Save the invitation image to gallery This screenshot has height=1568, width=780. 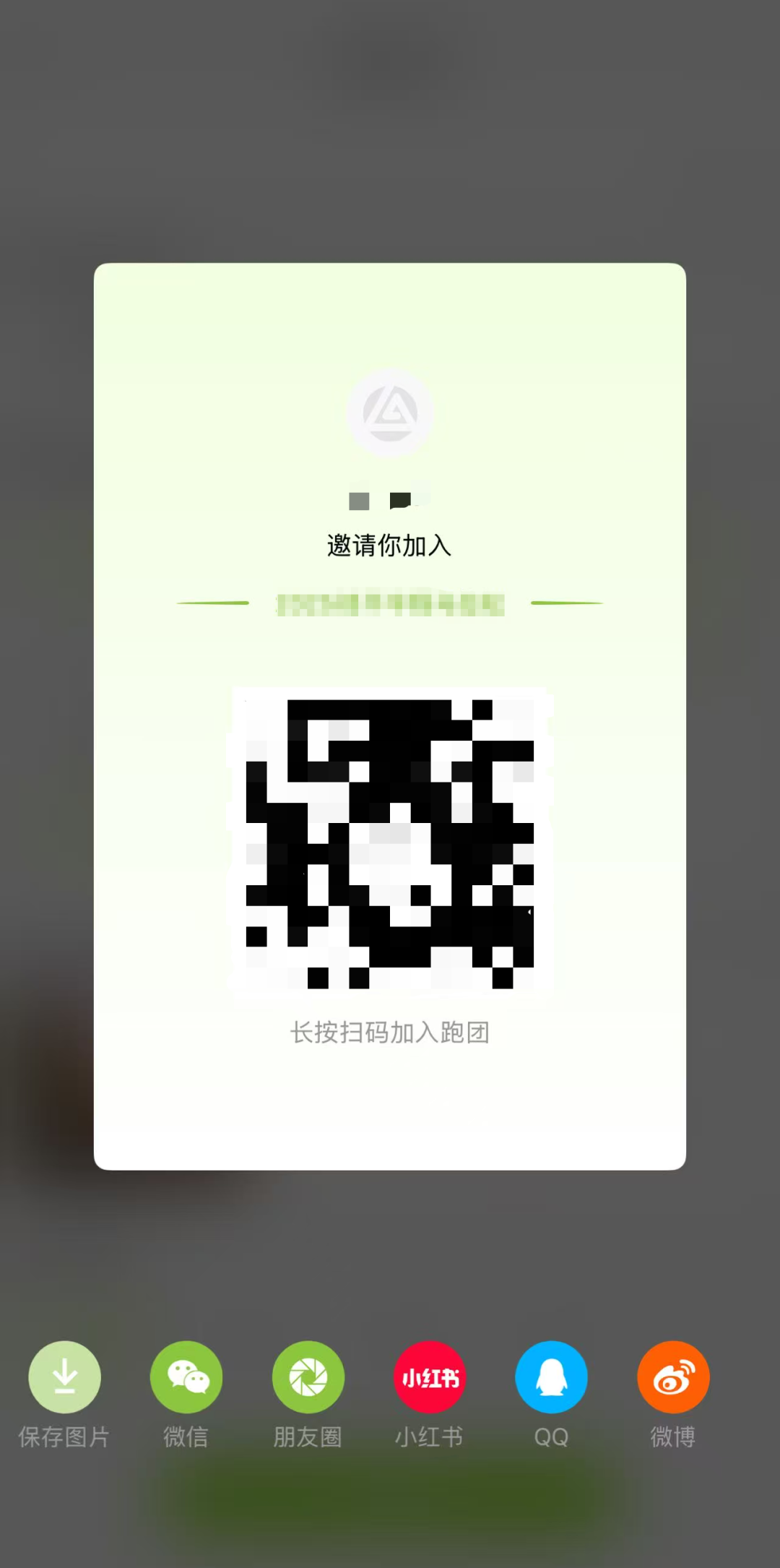(64, 1377)
